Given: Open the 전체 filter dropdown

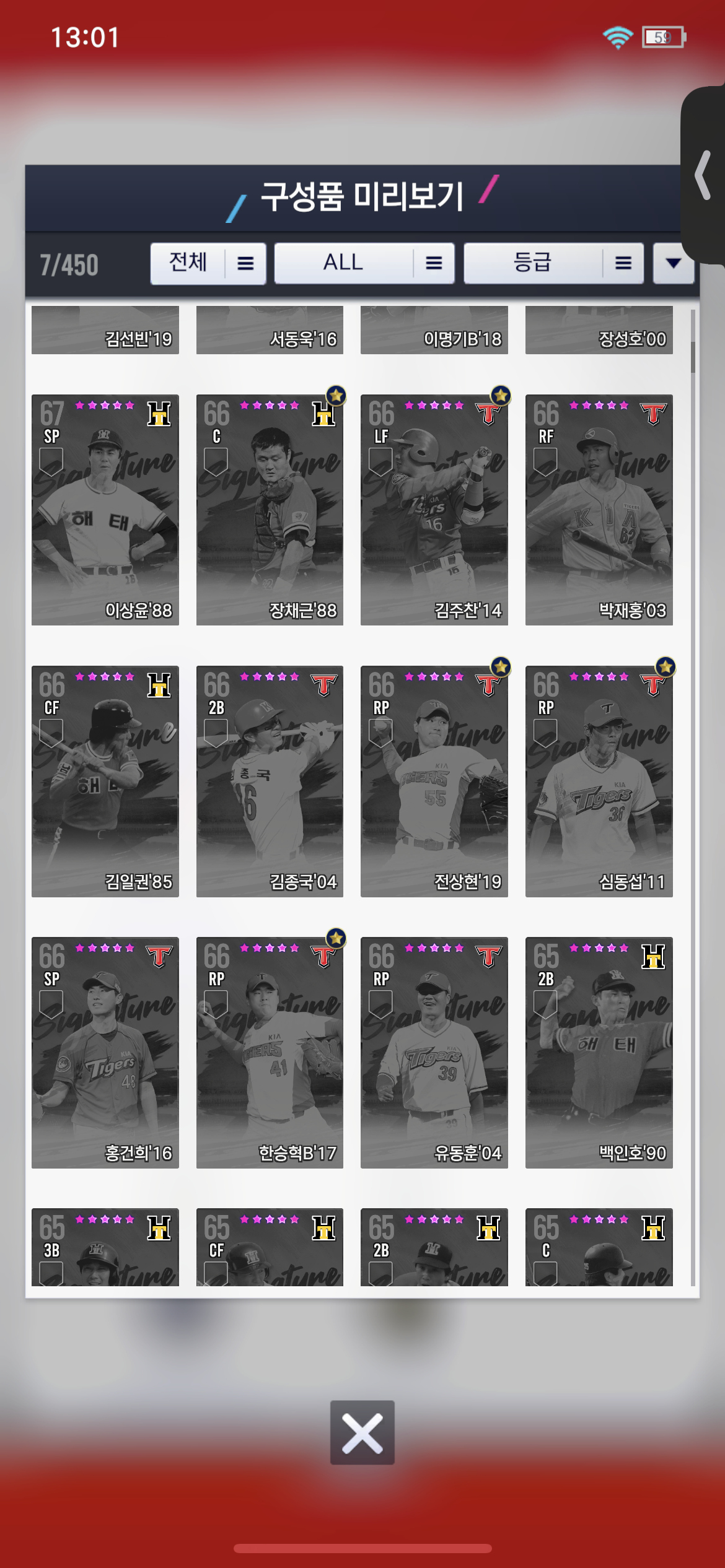Looking at the screenshot, I should click(208, 264).
